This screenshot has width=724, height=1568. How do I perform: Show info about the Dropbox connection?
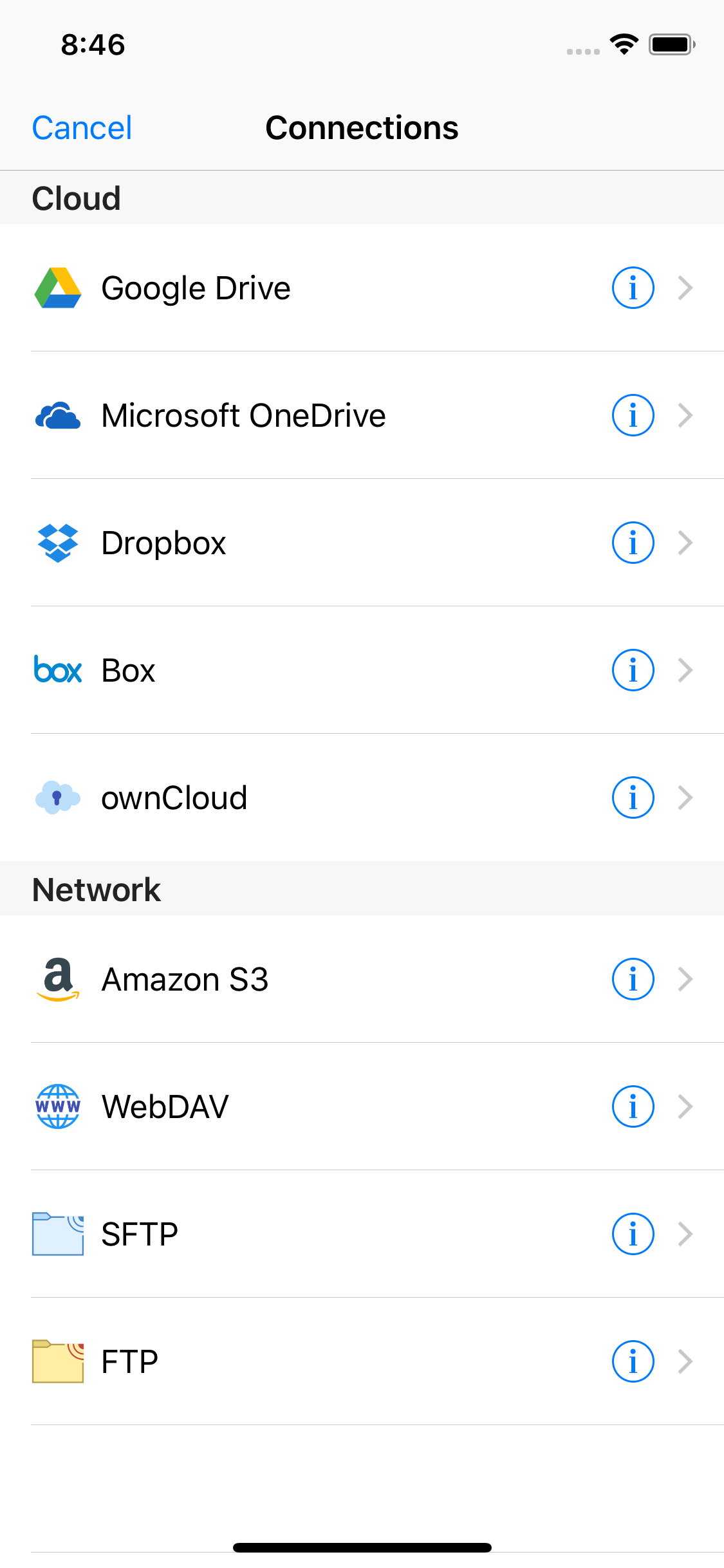(633, 543)
